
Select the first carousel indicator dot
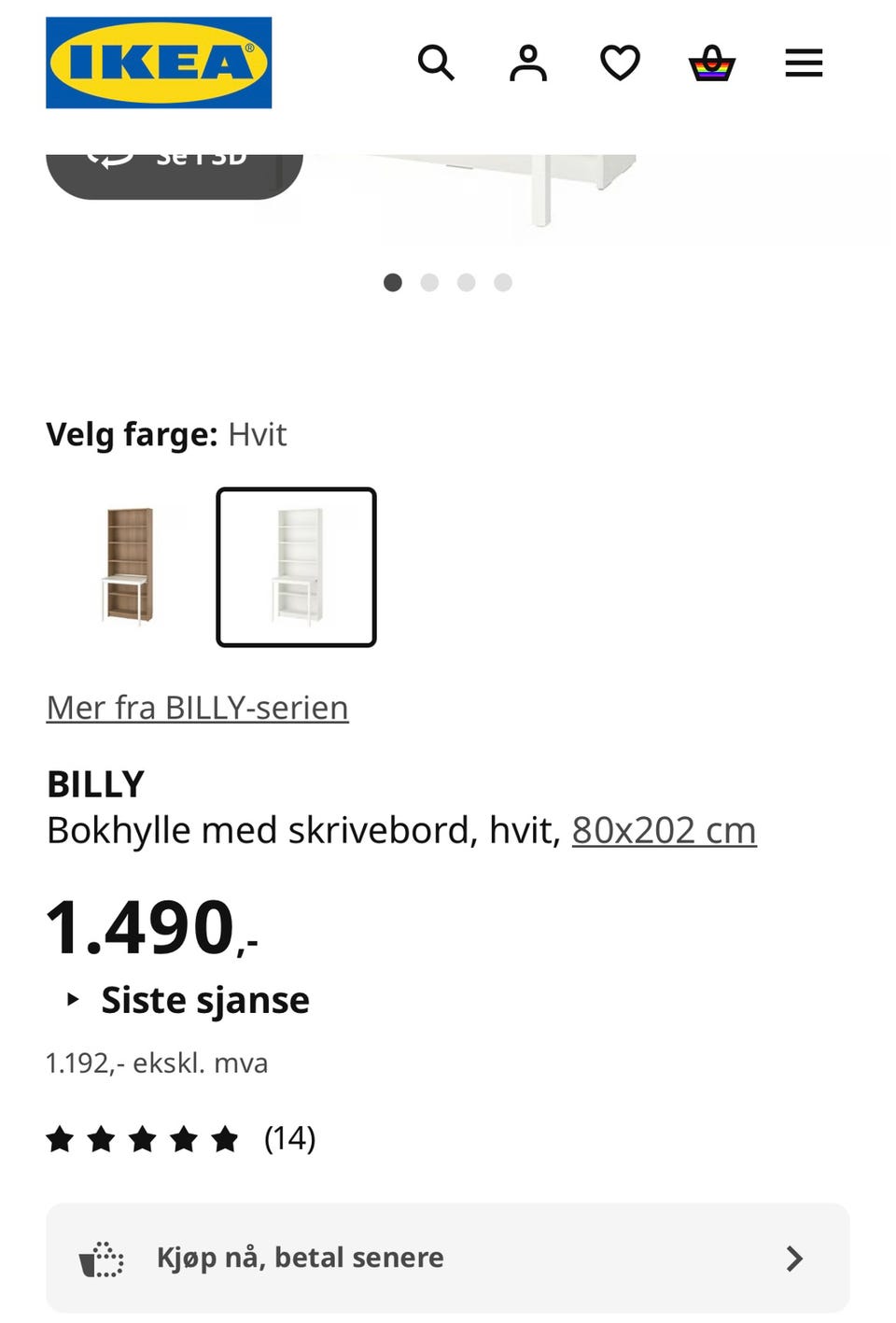pyautogui.click(x=393, y=282)
